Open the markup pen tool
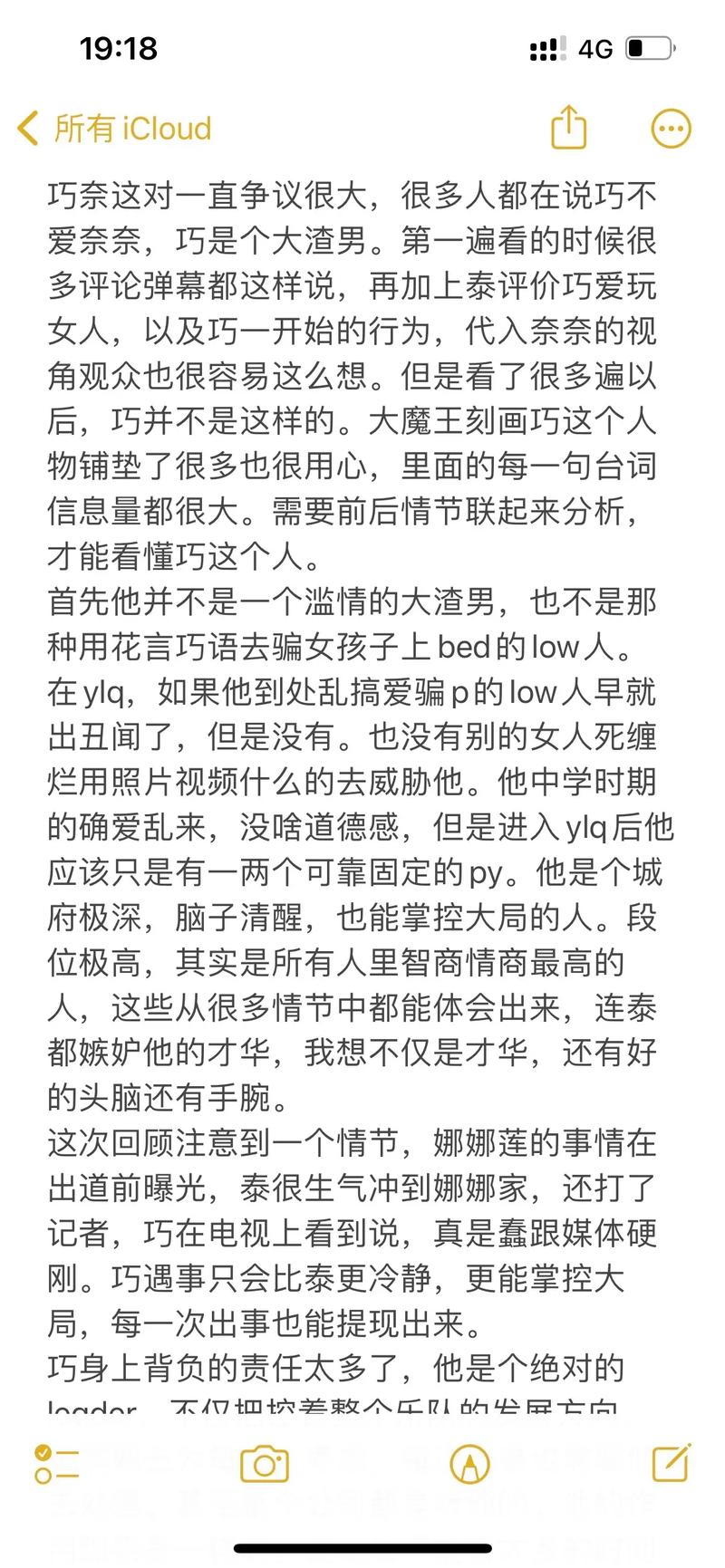Viewport: 725px width, 1568px height. [469, 1464]
